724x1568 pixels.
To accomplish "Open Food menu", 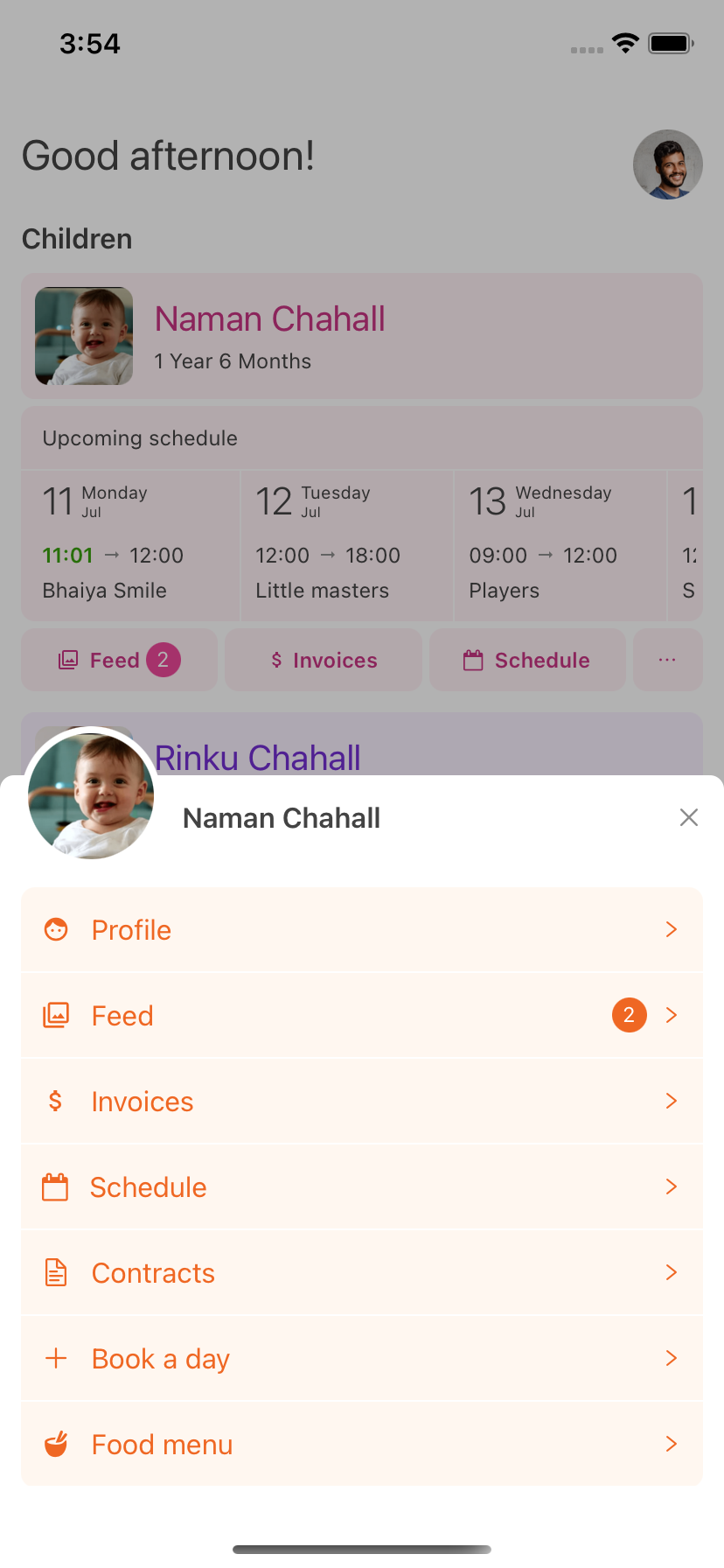I will tap(361, 1444).
